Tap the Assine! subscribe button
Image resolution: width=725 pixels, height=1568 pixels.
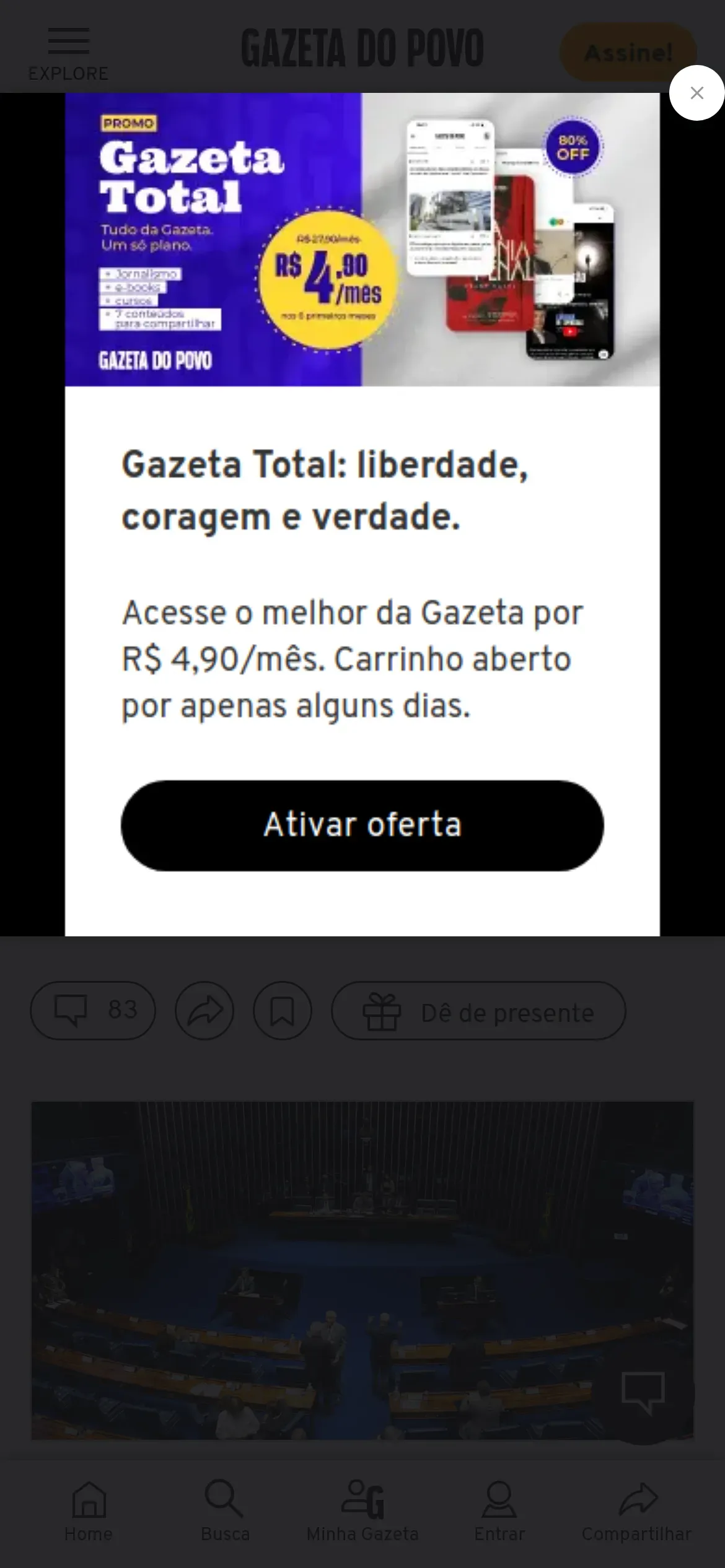pos(628,53)
